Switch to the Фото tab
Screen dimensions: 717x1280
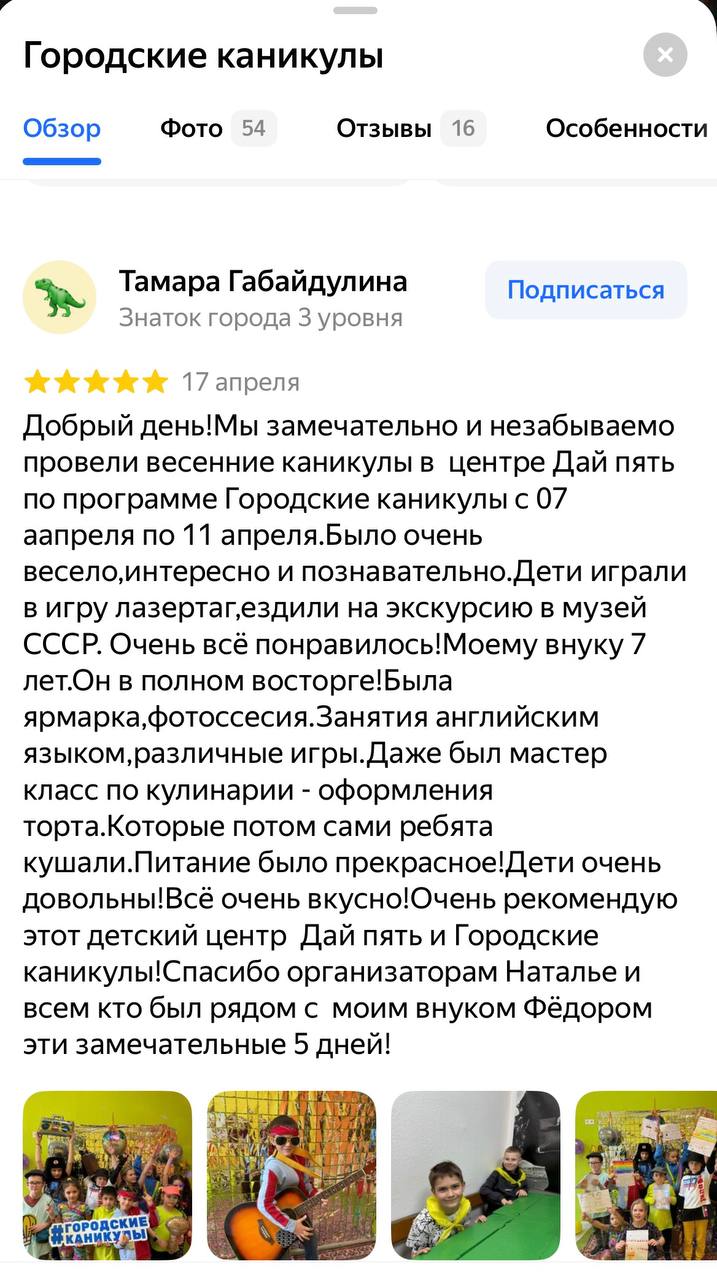click(218, 128)
